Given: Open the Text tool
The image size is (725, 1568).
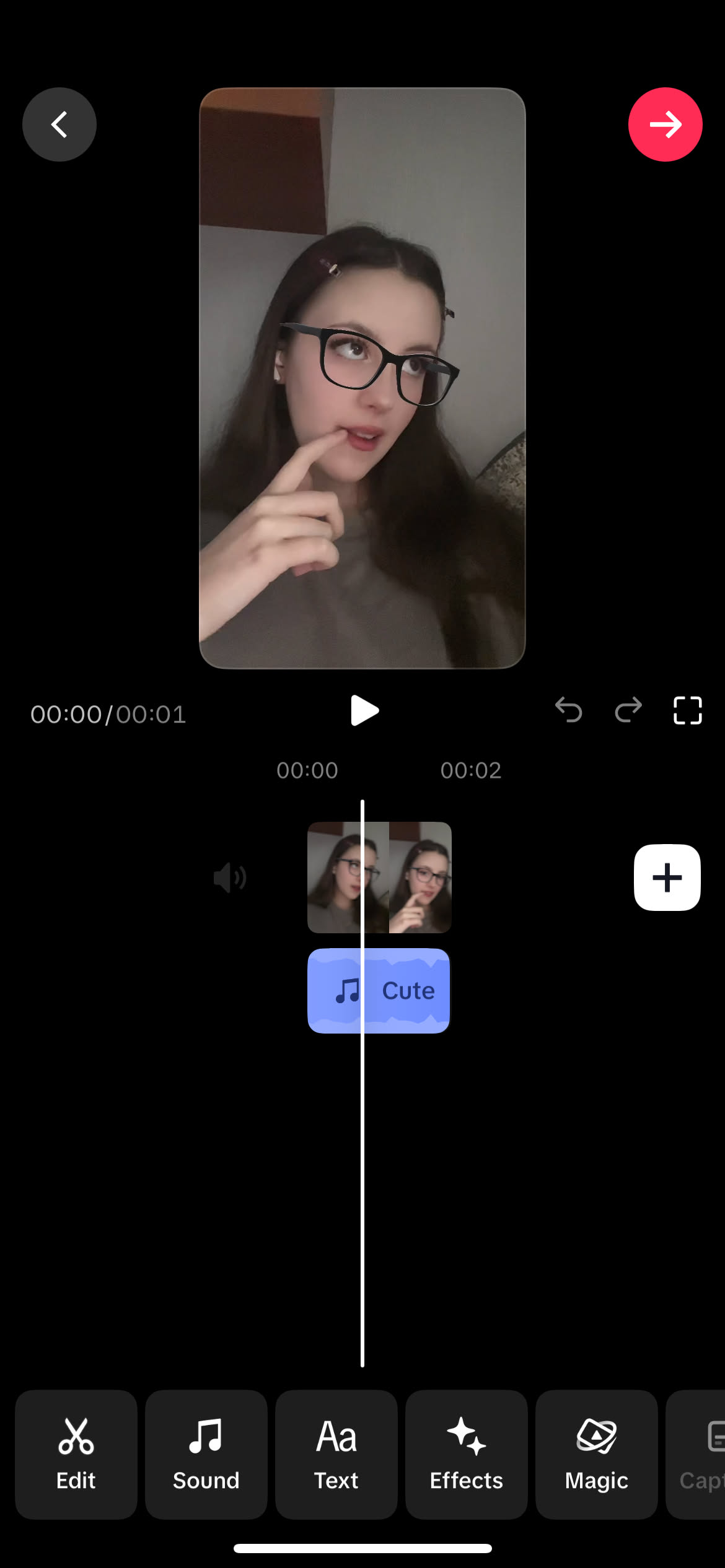Looking at the screenshot, I should (x=336, y=1454).
